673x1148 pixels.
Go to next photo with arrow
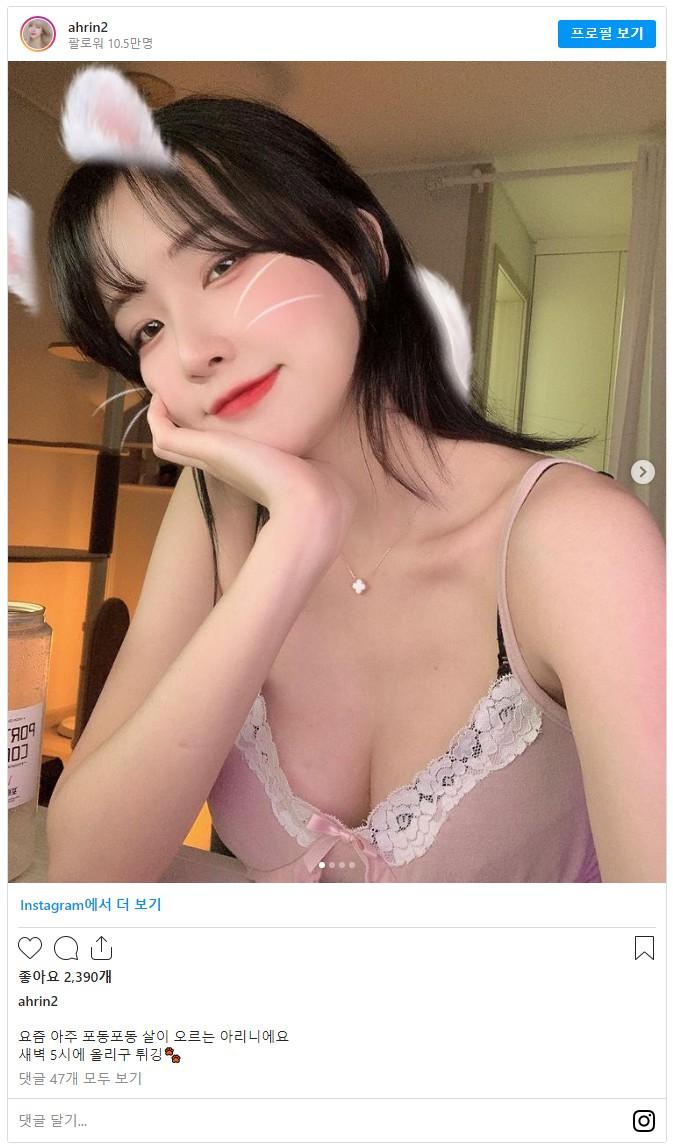(x=643, y=472)
